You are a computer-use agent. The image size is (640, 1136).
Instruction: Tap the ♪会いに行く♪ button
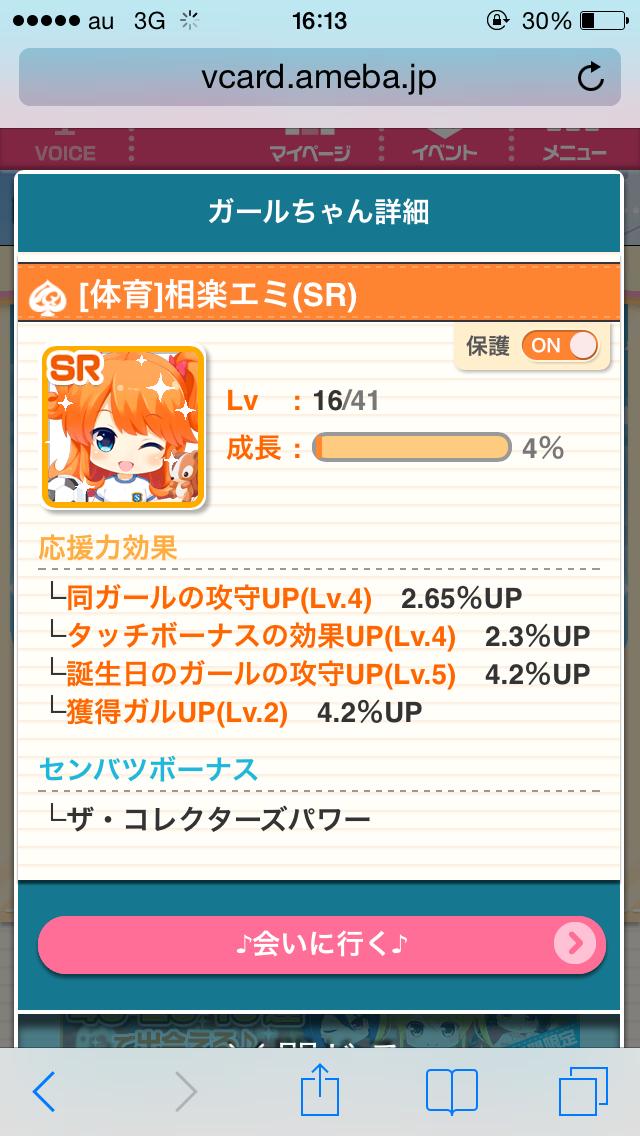pyautogui.click(x=322, y=943)
